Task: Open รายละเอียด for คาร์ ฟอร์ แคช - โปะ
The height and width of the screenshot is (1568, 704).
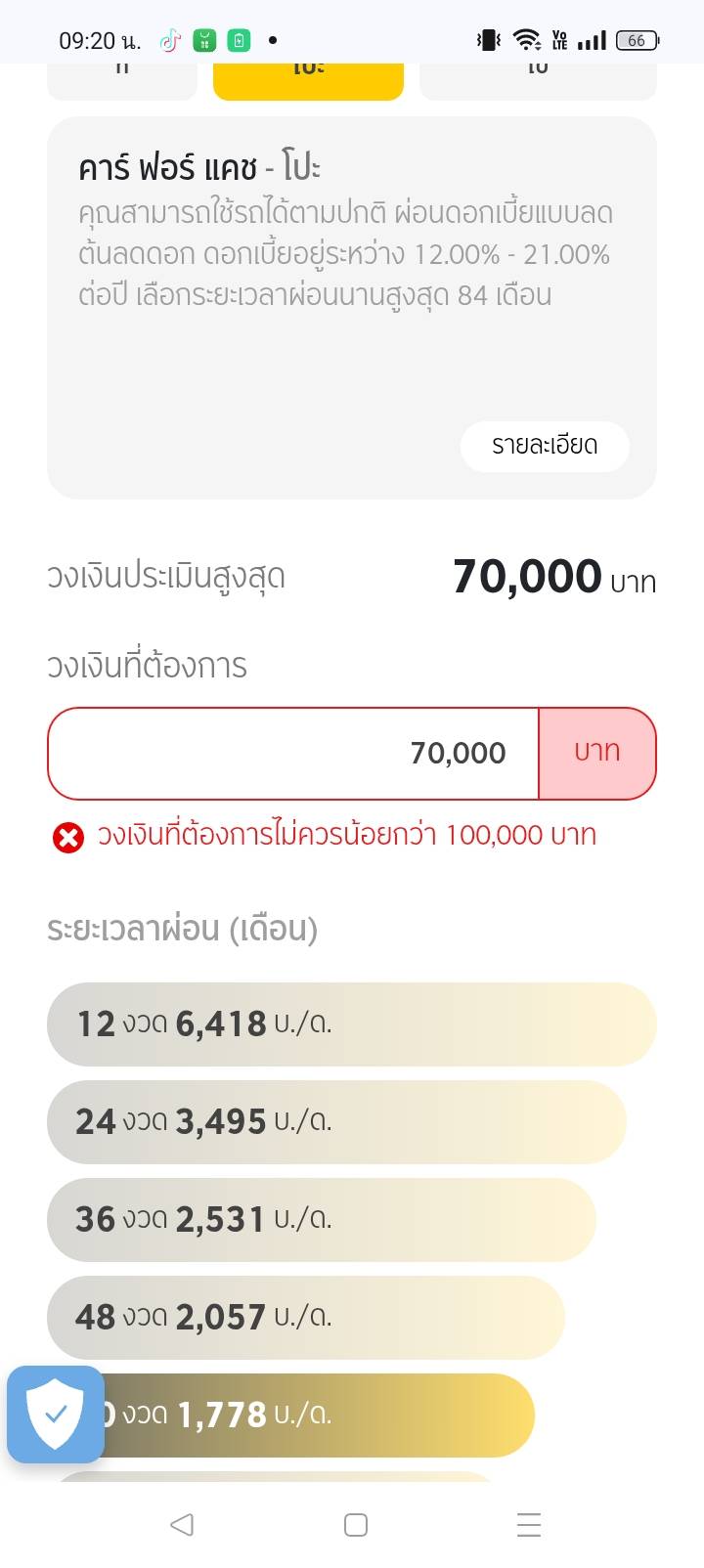Action: point(545,446)
